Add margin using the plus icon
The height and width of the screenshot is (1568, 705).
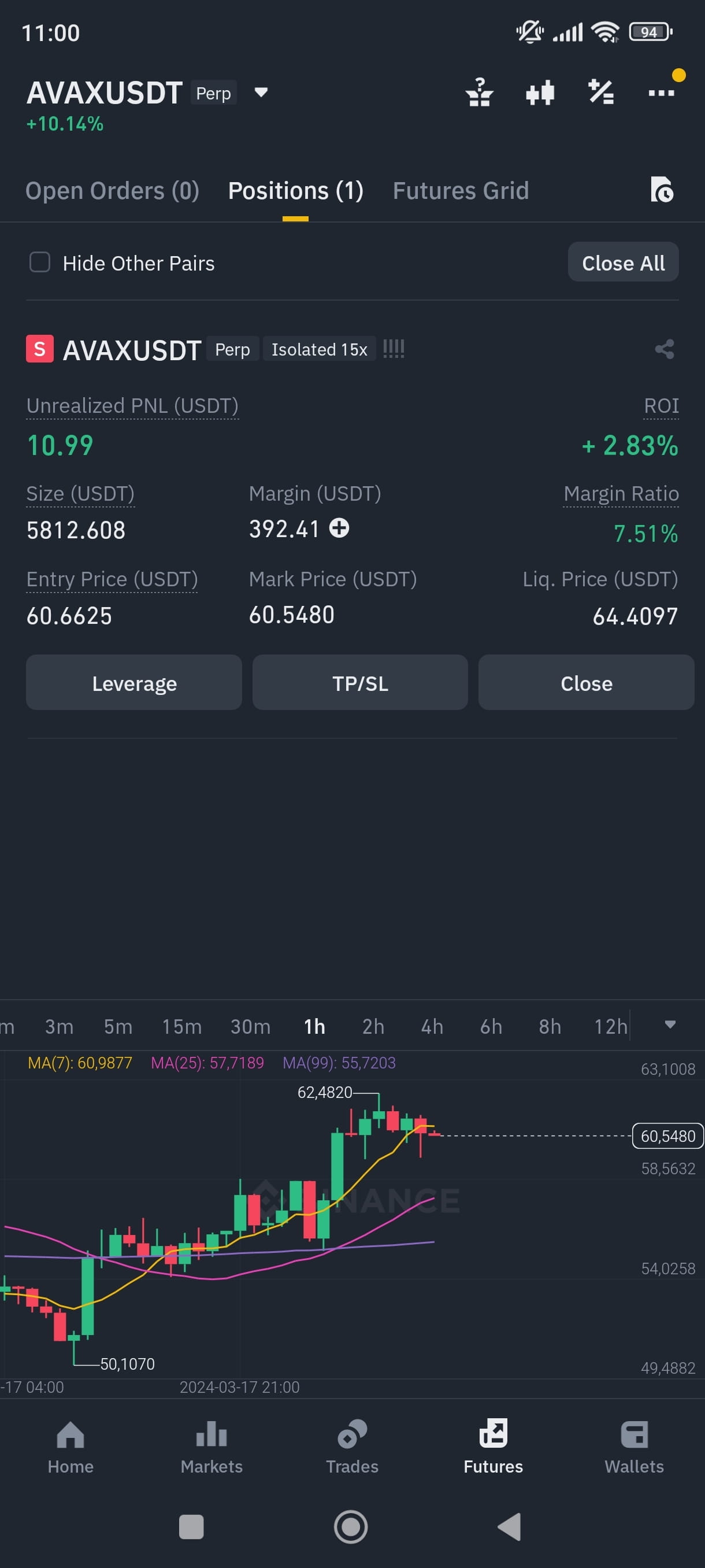(x=339, y=529)
